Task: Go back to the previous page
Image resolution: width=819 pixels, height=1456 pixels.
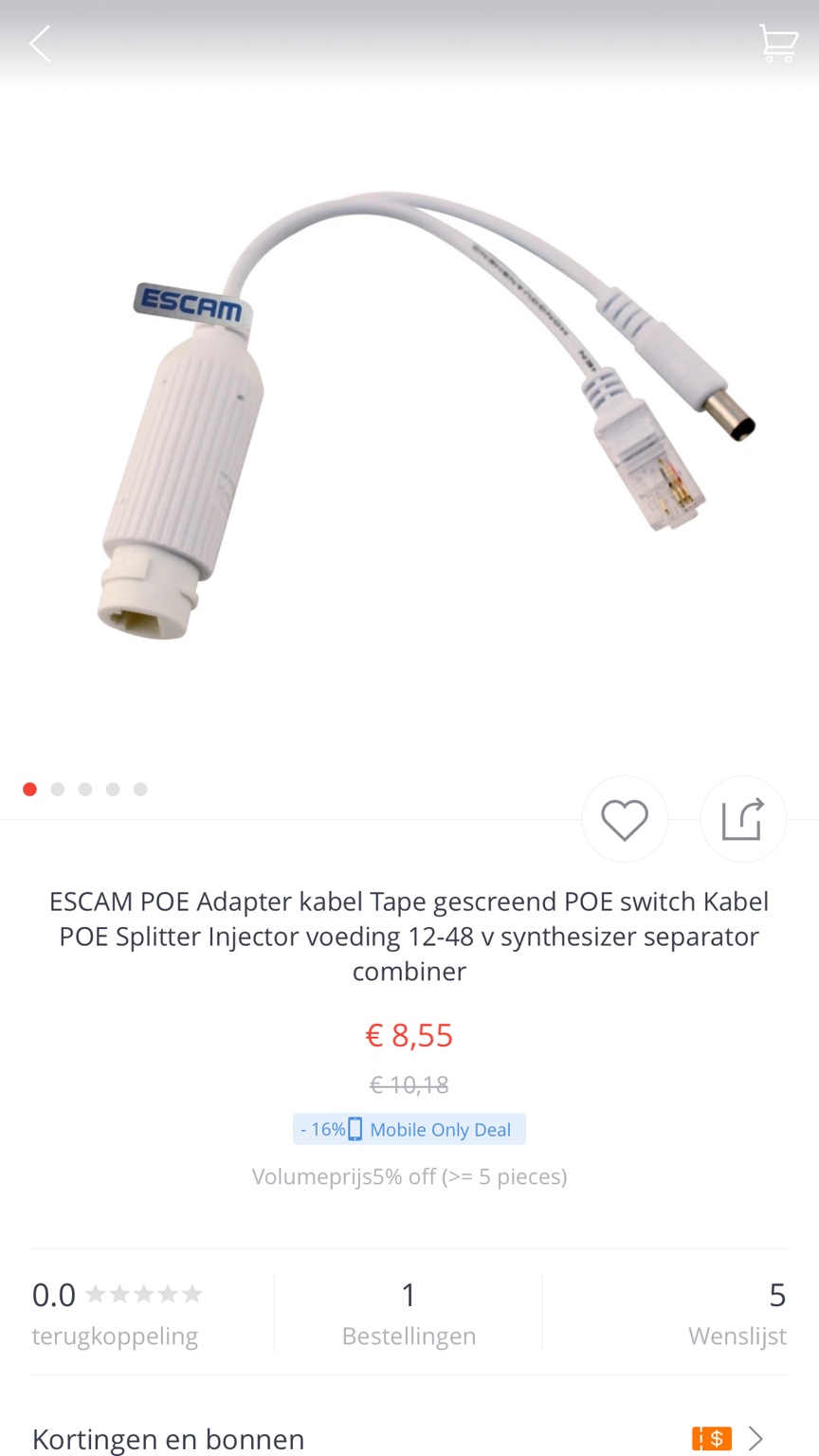Action: (x=40, y=44)
